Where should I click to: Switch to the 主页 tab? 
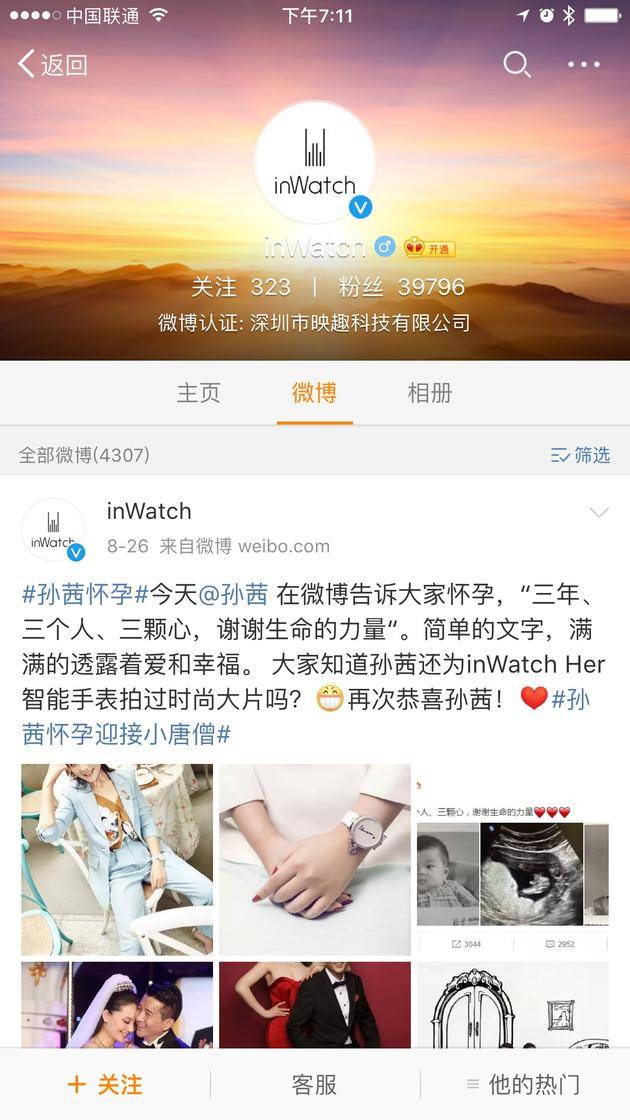(x=198, y=393)
